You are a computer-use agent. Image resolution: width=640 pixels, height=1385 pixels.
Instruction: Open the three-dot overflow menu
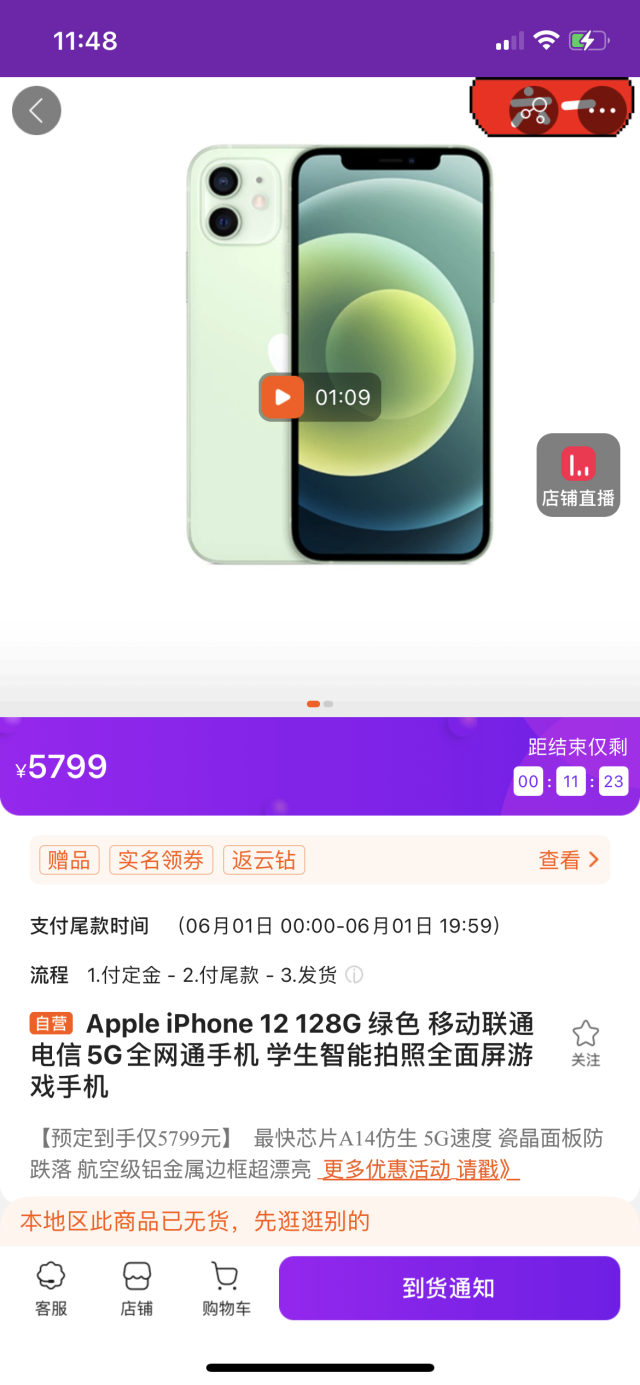(601, 110)
